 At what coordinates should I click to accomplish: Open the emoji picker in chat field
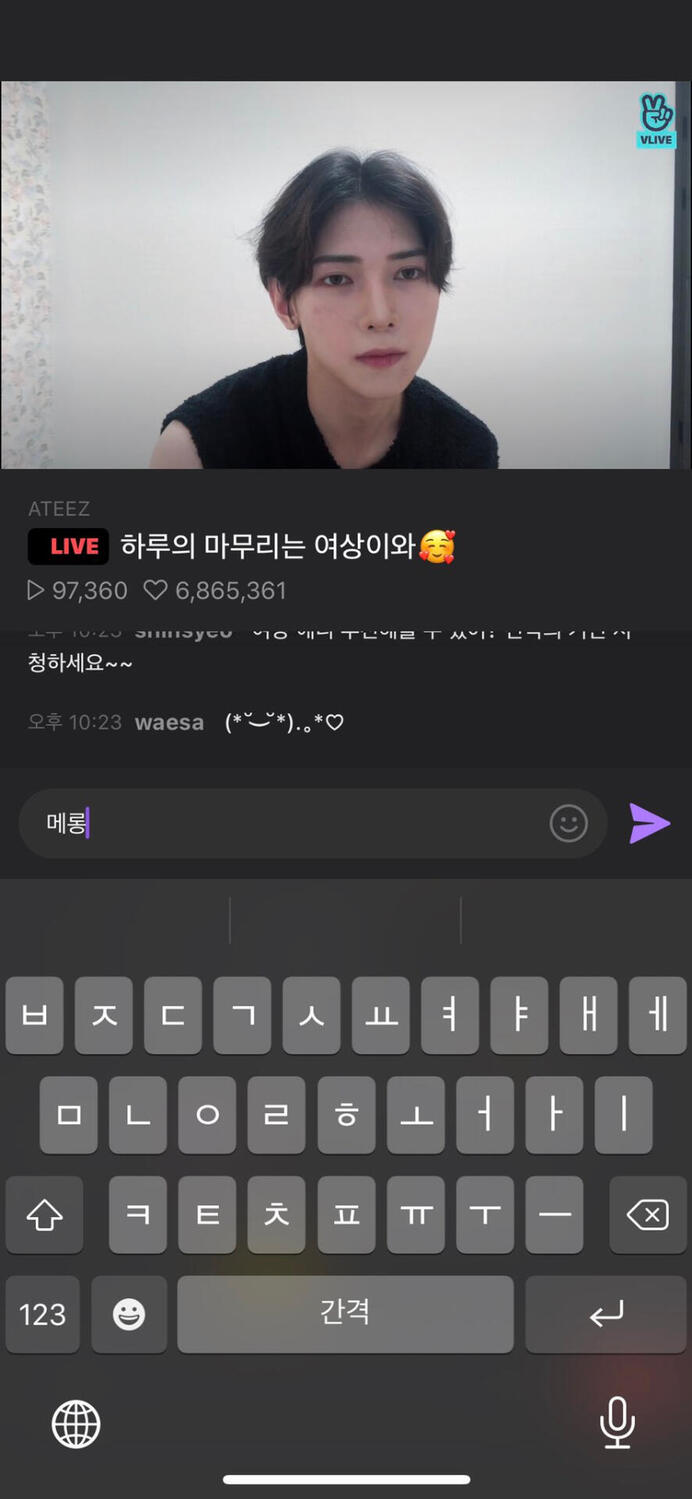(x=568, y=823)
